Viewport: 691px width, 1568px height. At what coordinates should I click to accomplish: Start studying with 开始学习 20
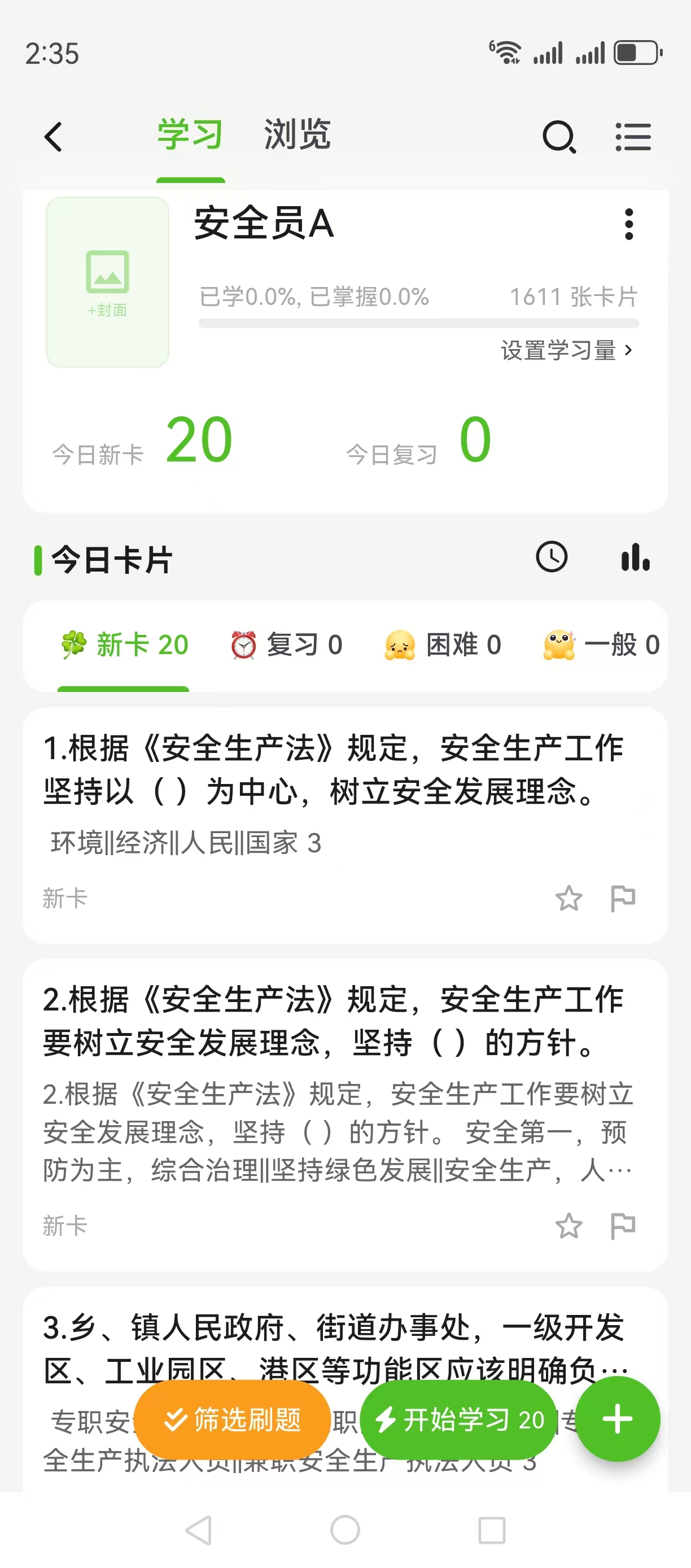pos(458,1419)
